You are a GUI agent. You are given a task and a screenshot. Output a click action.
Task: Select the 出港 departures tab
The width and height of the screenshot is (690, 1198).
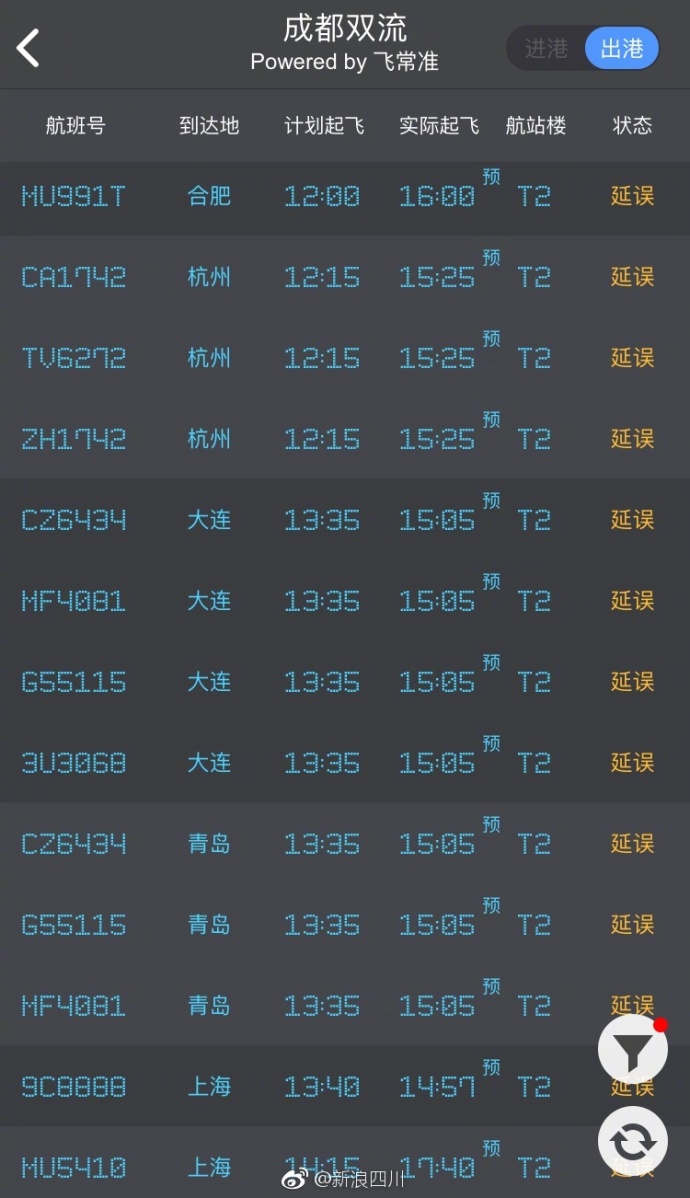622,49
